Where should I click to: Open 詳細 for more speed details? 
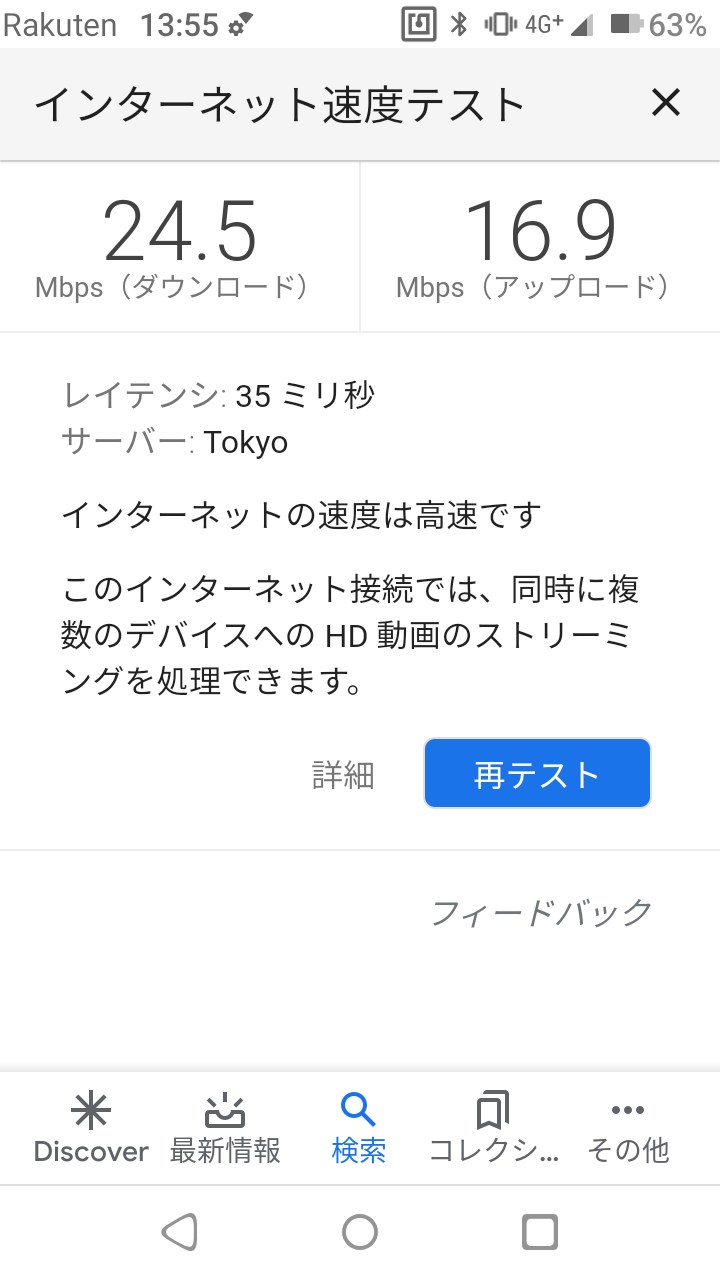343,774
